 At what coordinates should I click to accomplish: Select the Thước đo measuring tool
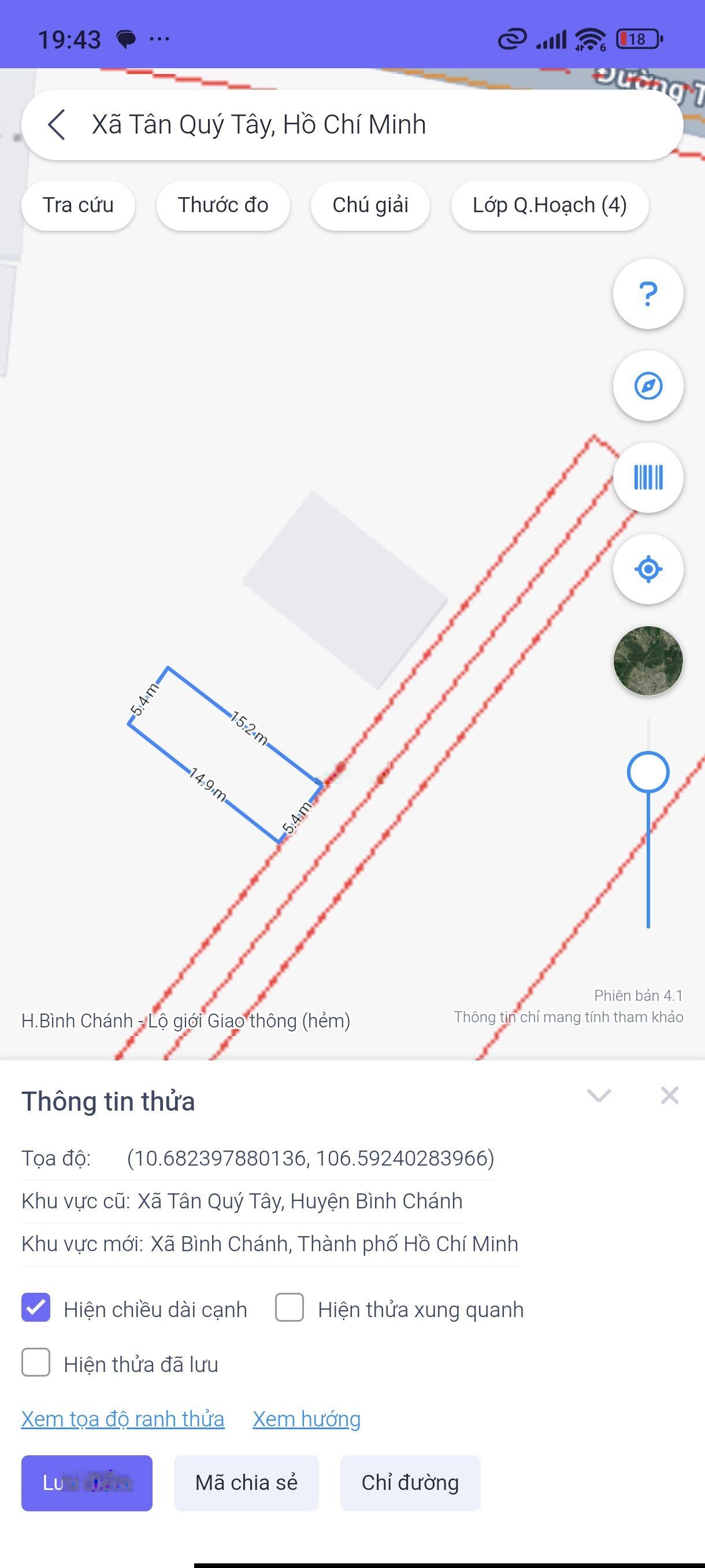pyautogui.click(x=222, y=205)
